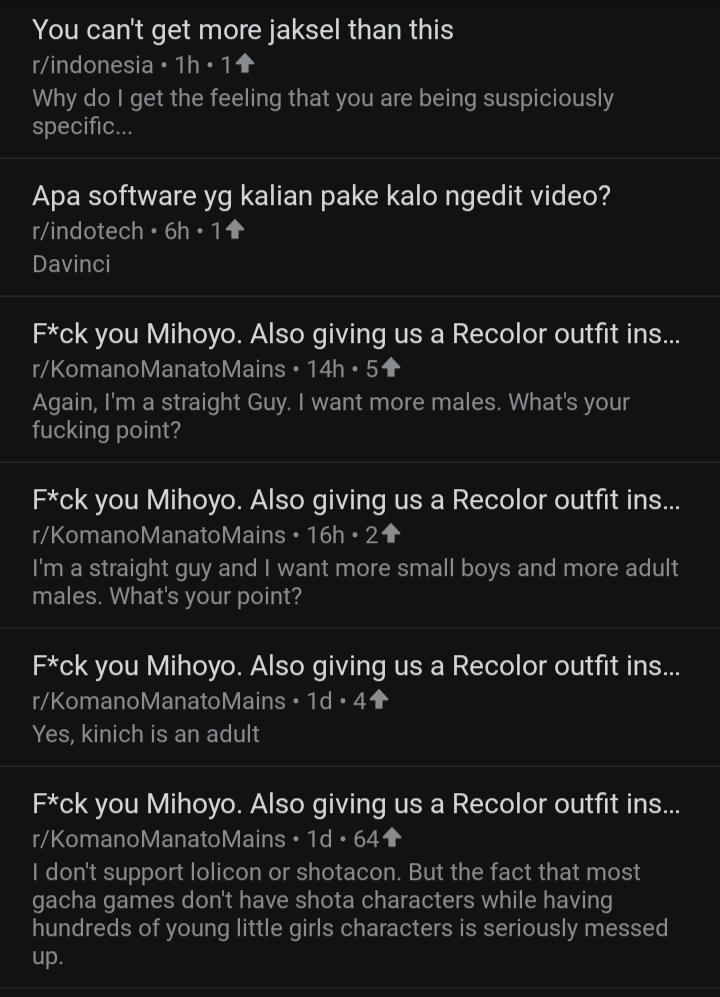720x997 pixels.
Task: Open the comment starting "I don't support lolicon"
Action: point(350,914)
